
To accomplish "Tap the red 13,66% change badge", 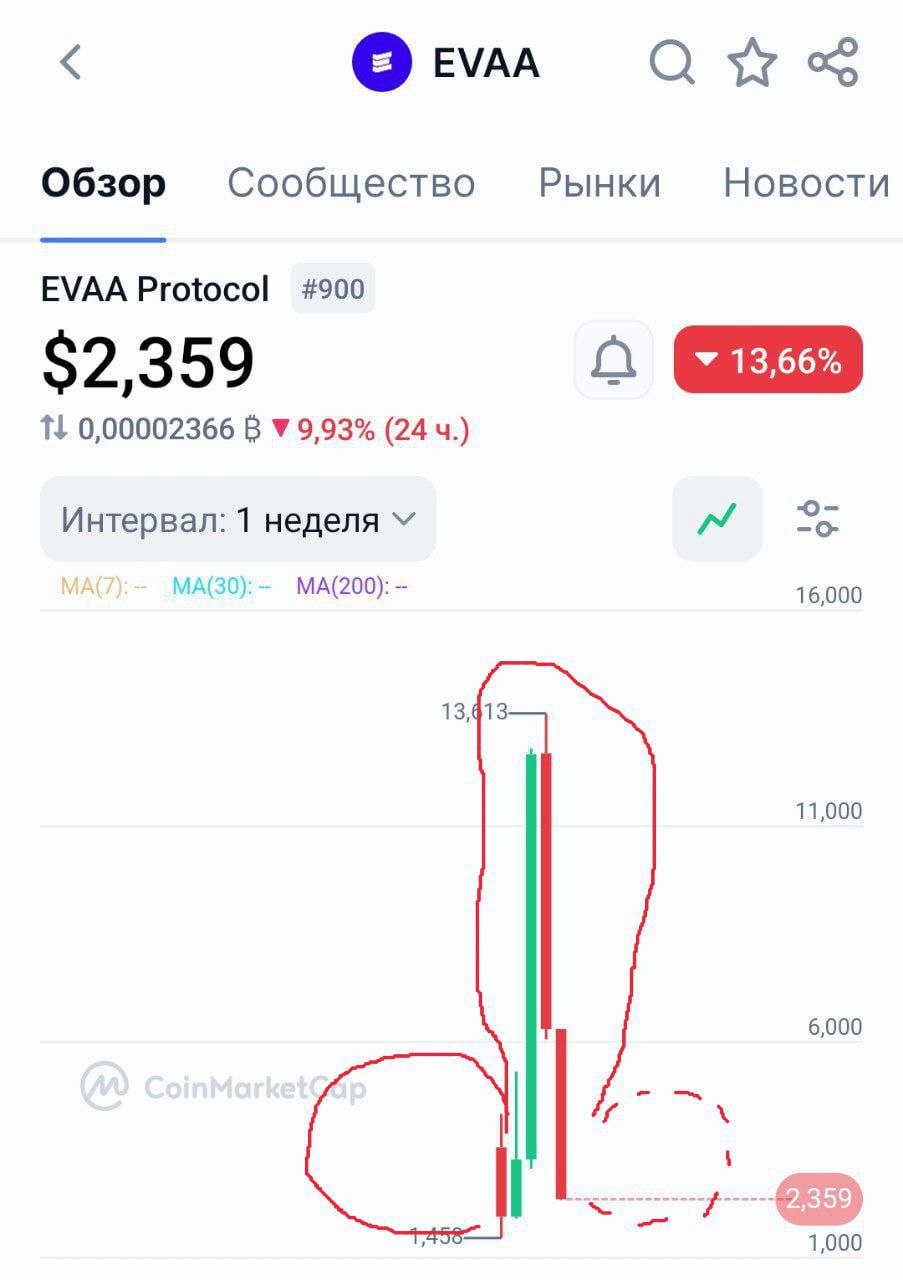I will [x=768, y=360].
